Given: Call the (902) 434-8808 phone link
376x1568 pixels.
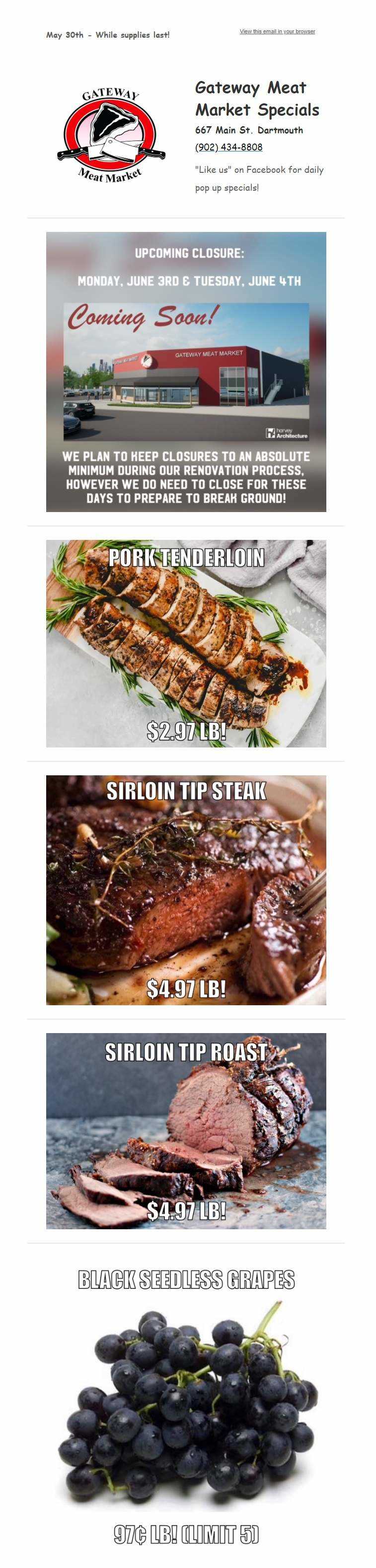Looking at the screenshot, I should coord(228,147).
